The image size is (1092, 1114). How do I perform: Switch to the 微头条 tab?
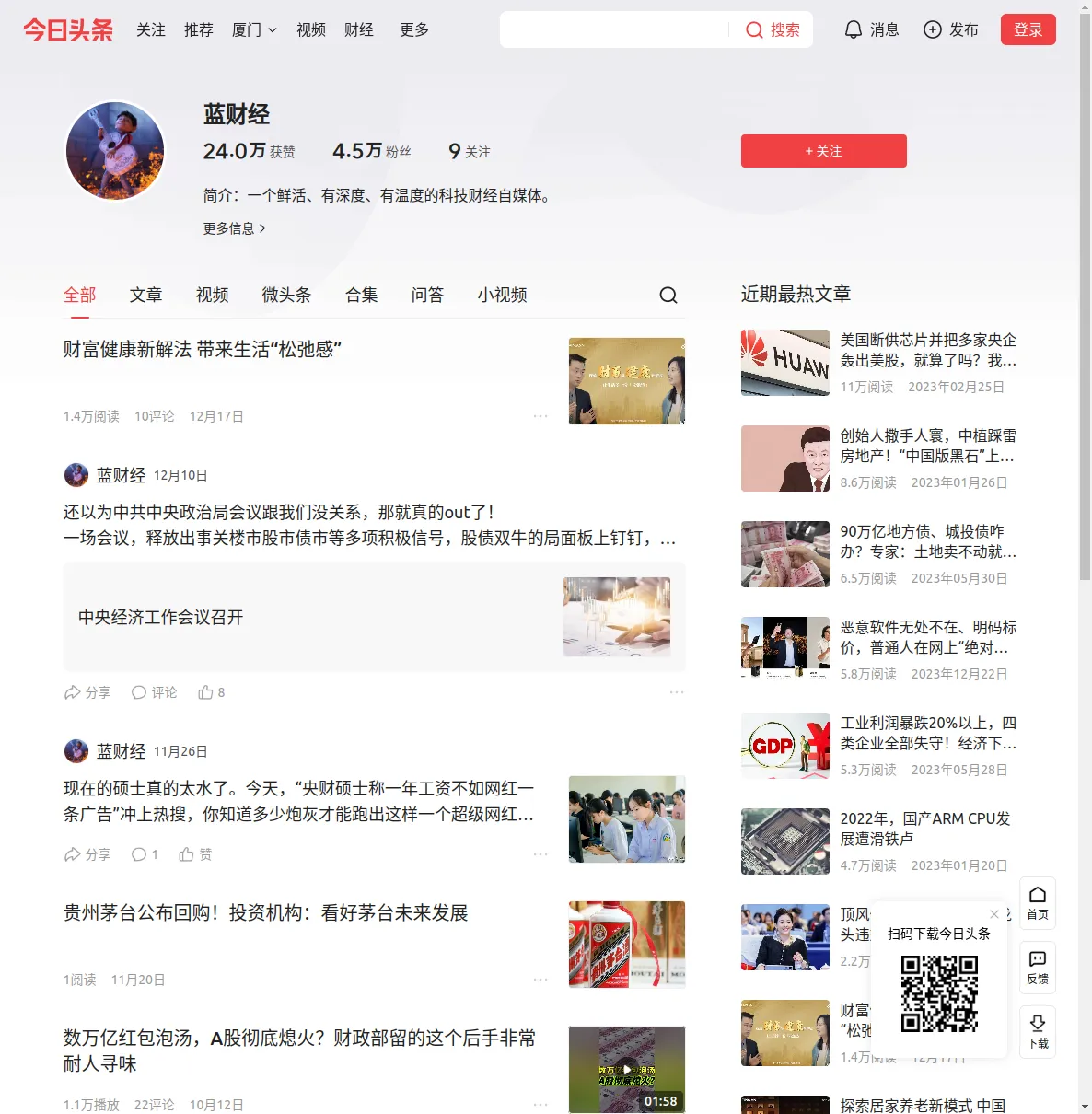click(286, 295)
